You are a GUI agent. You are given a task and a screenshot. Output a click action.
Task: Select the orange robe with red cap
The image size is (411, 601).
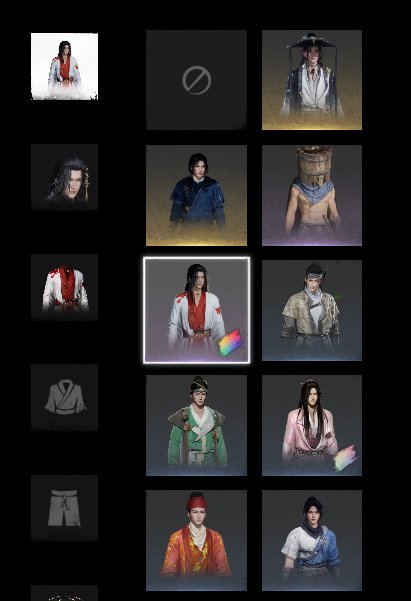pos(196,540)
